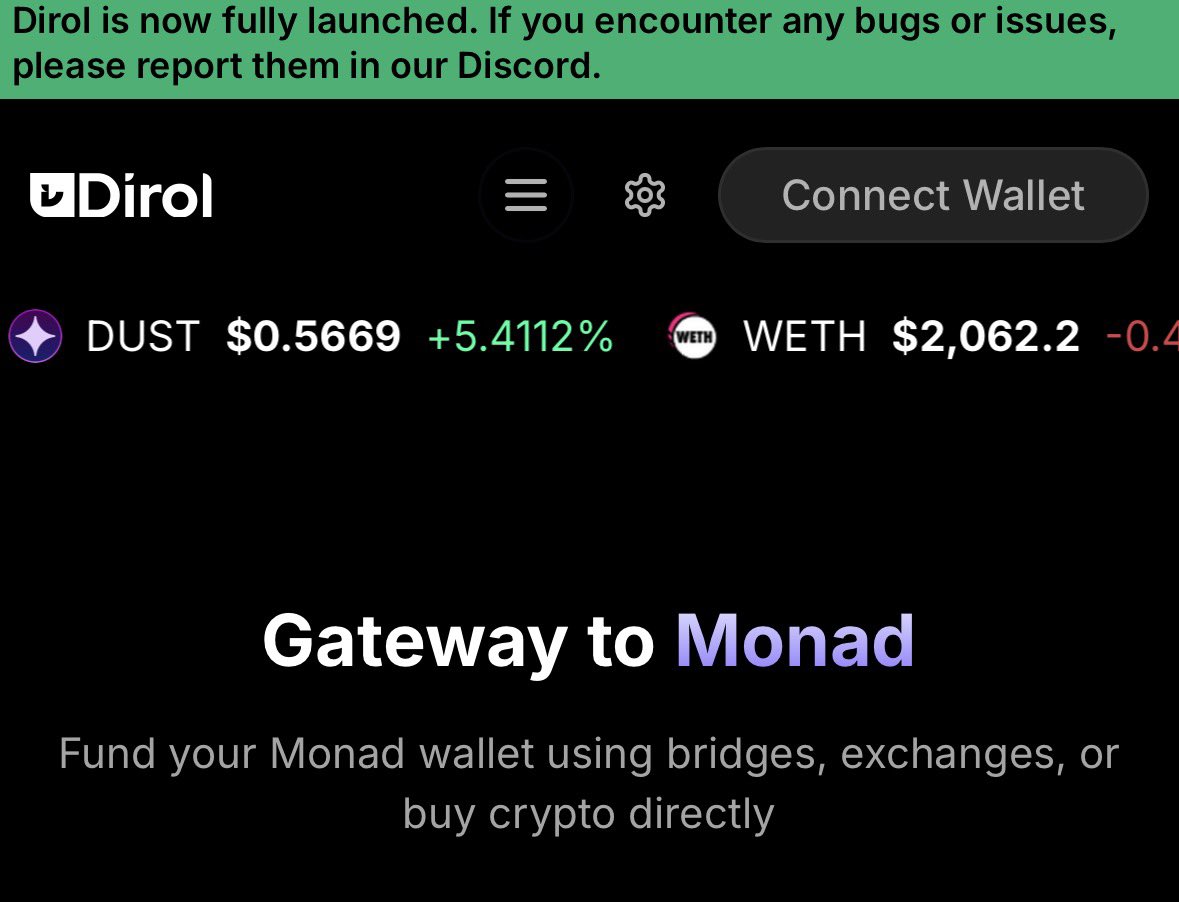Open the settings gear

coord(645,195)
